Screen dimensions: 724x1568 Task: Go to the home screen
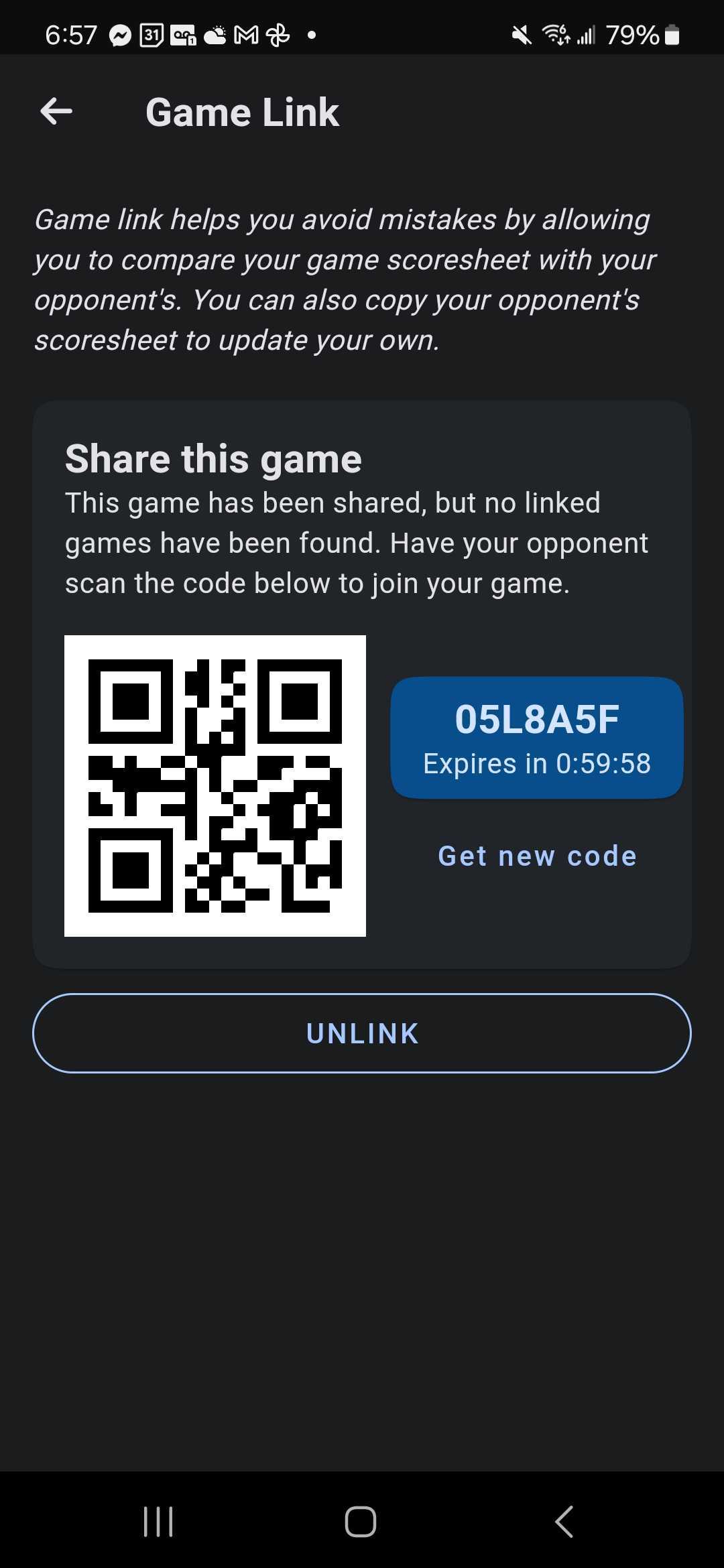click(361, 1521)
